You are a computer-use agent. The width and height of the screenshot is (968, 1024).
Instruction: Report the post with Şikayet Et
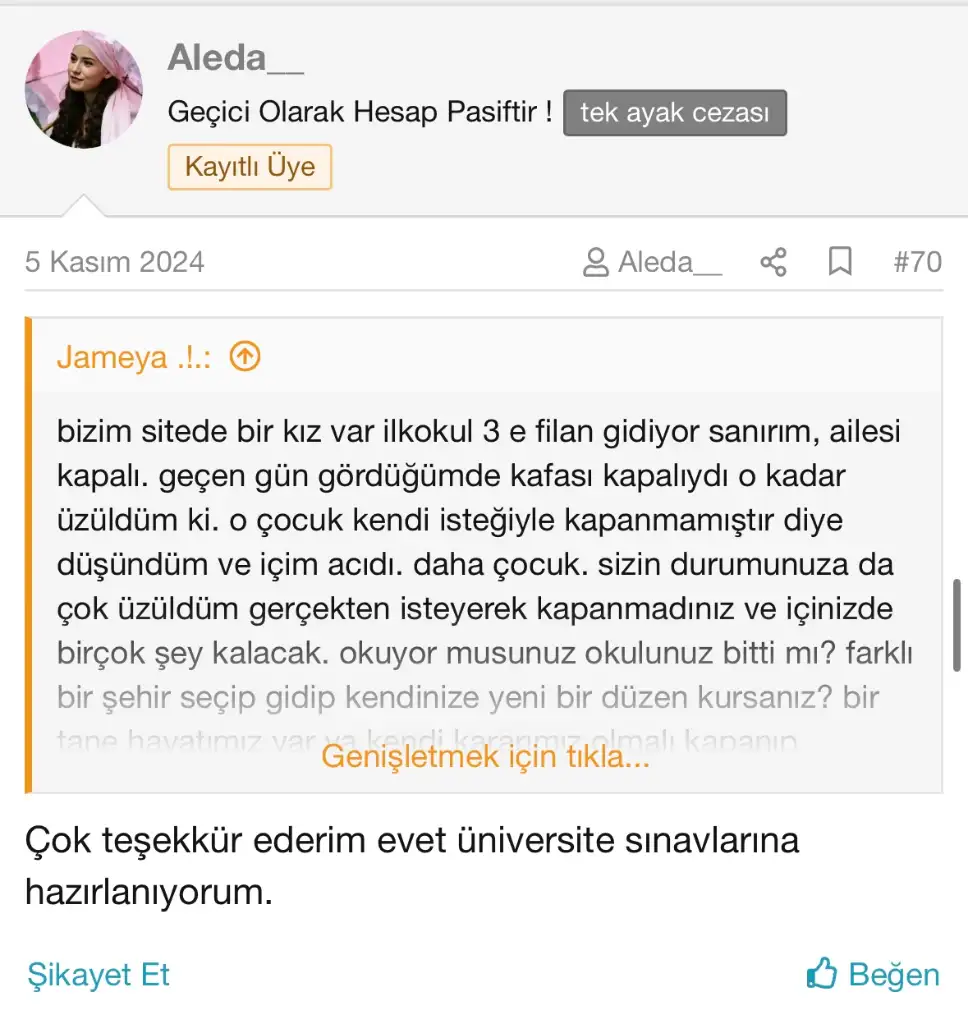coord(98,974)
